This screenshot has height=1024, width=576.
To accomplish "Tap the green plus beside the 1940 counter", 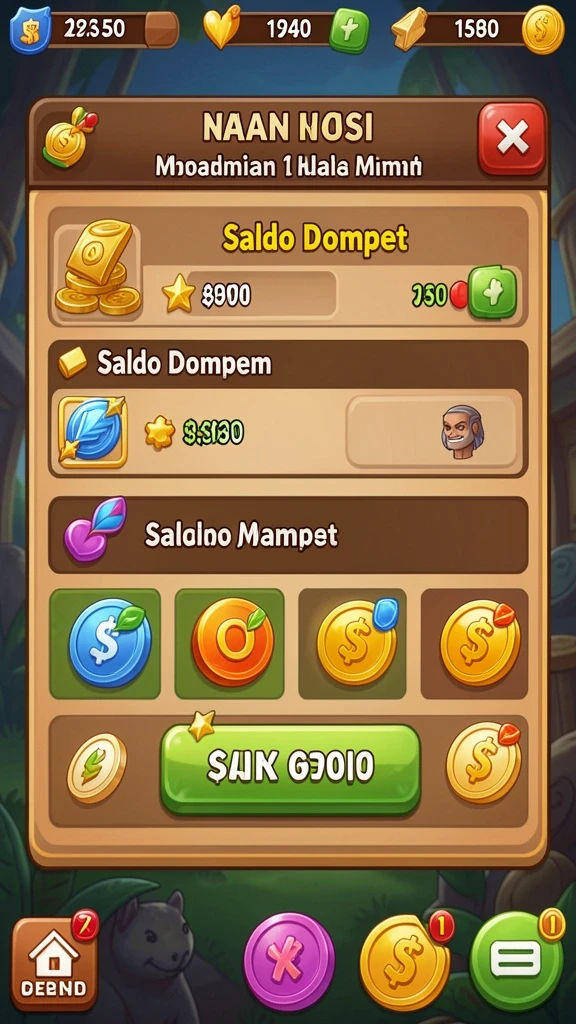I will click(x=349, y=29).
